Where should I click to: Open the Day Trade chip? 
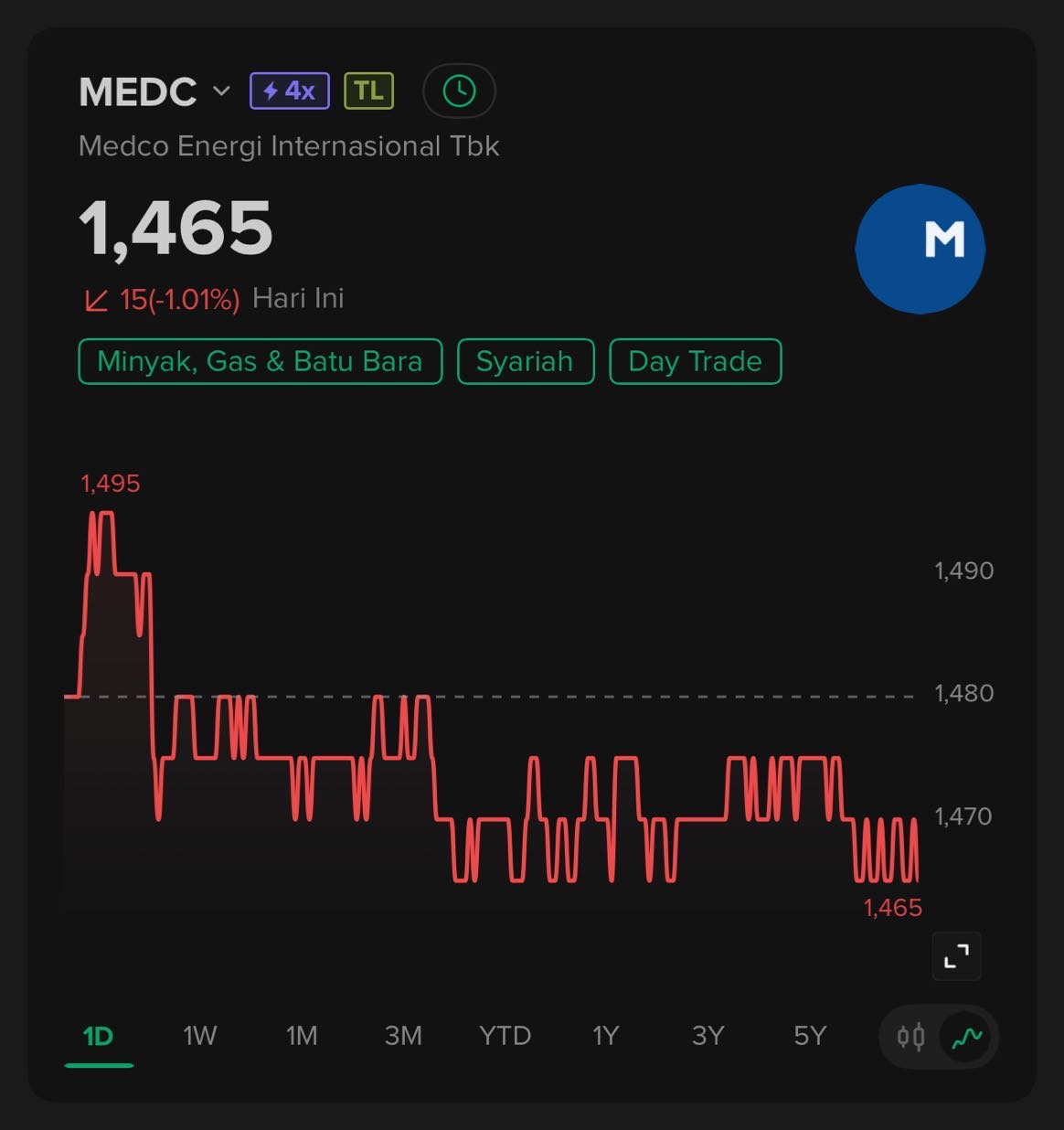coord(695,361)
